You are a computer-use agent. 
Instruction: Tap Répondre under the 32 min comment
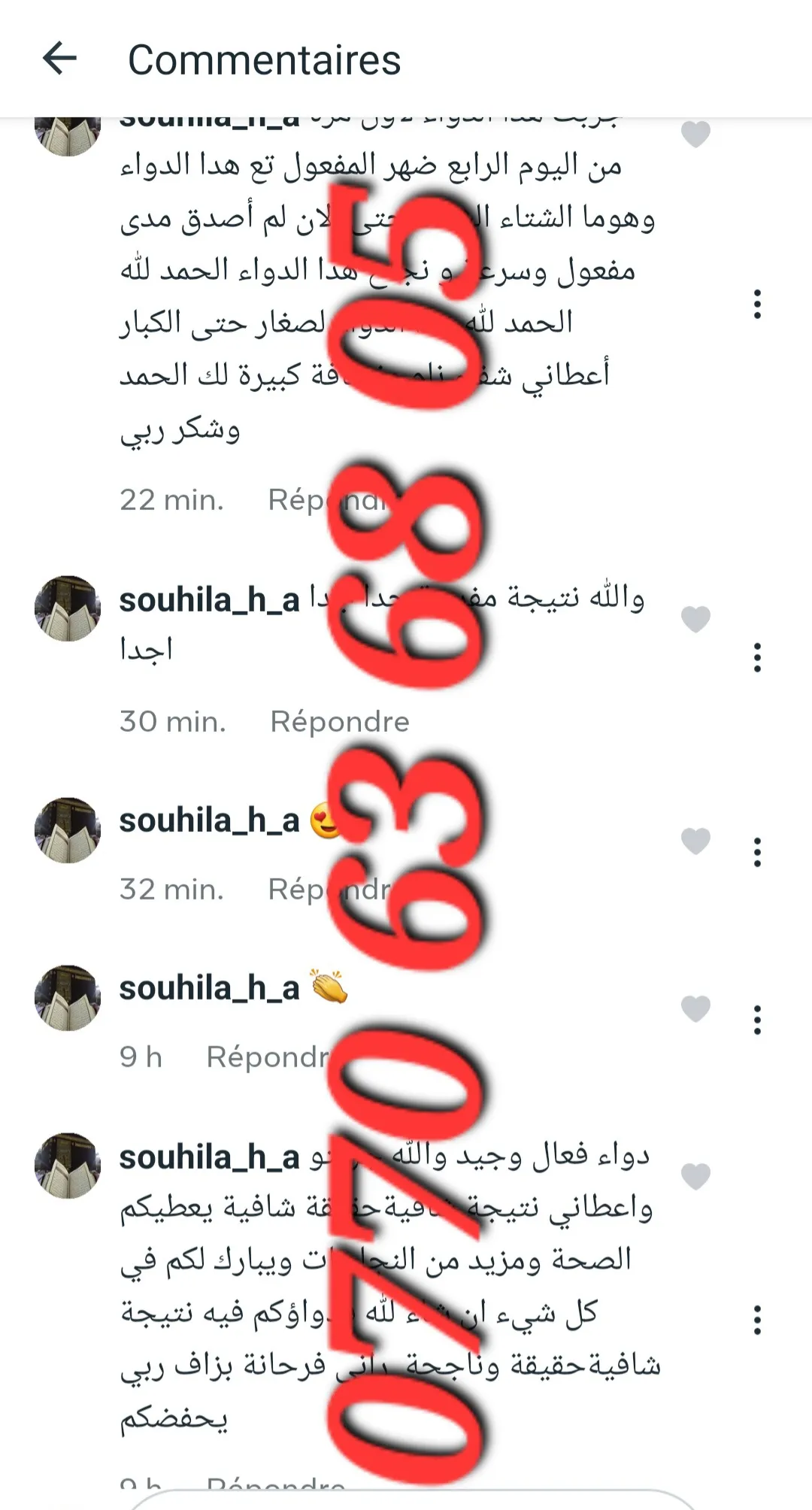click(331, 890)
